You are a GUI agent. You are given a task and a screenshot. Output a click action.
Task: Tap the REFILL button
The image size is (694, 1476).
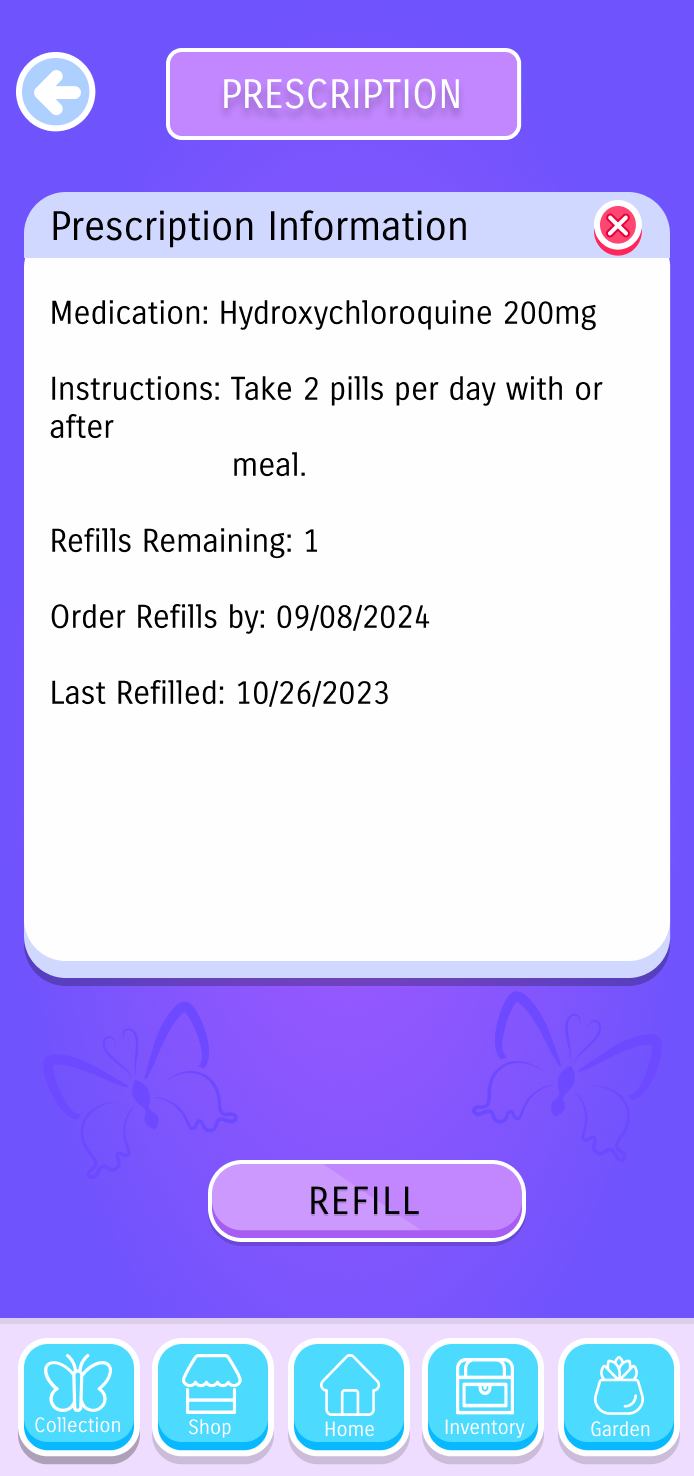[x=366, y=1201]
